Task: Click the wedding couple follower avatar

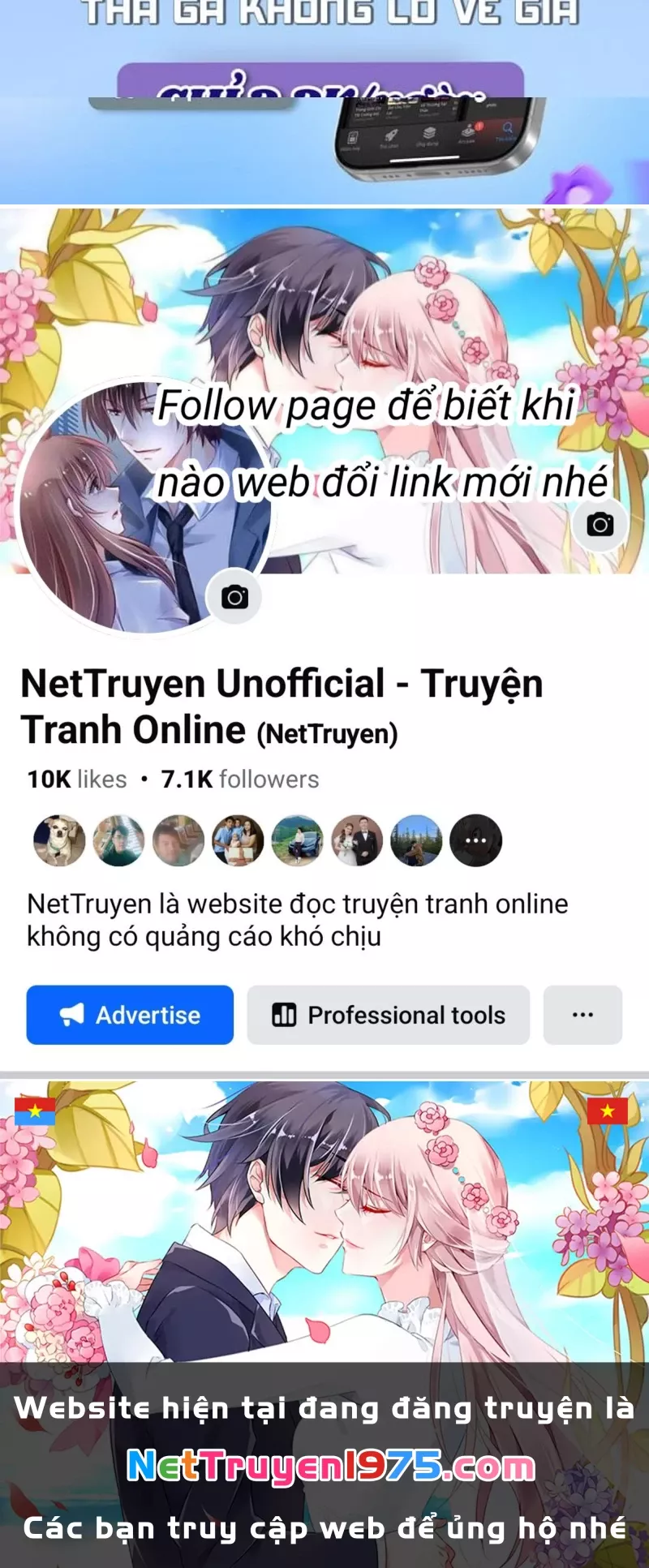Action: [358, 841]
